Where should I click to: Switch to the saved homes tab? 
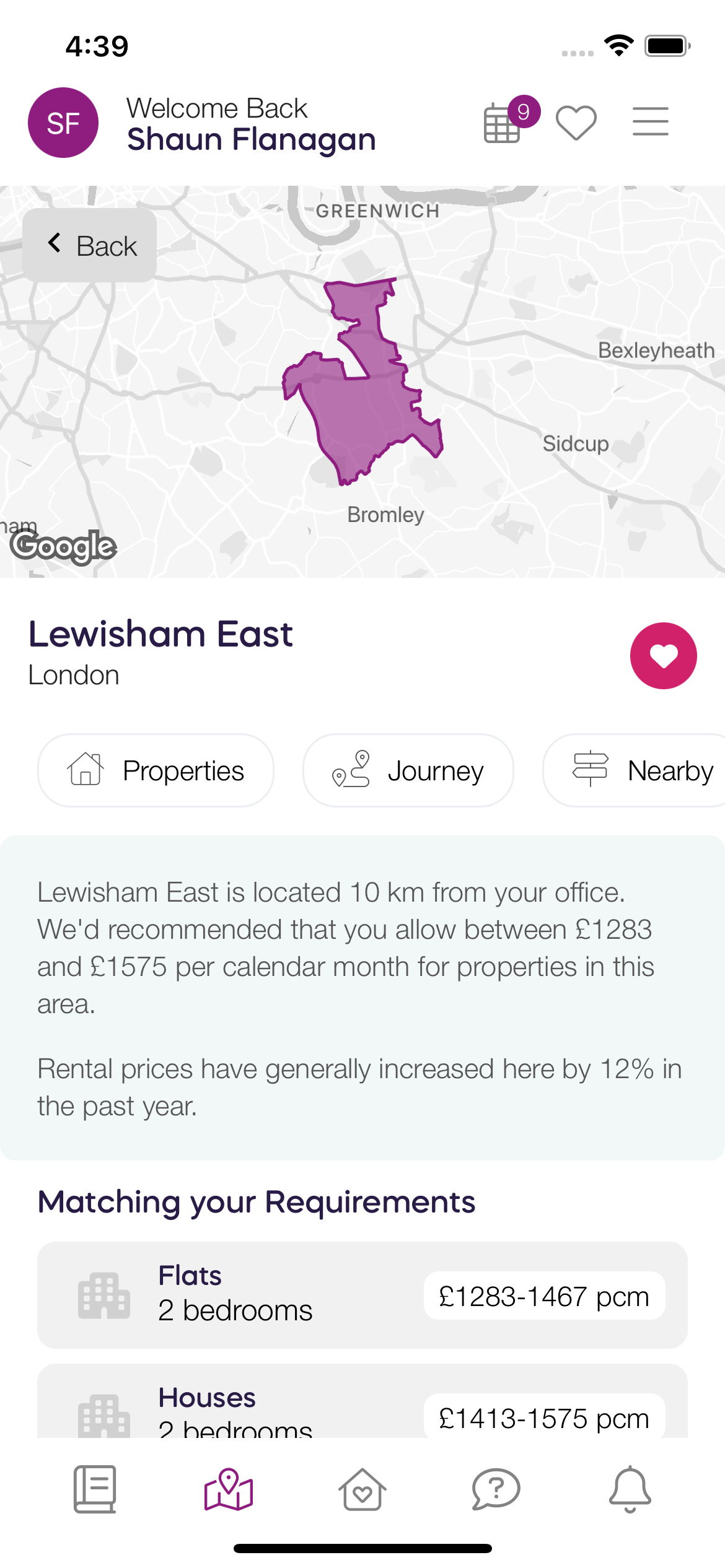(362, 1489)
